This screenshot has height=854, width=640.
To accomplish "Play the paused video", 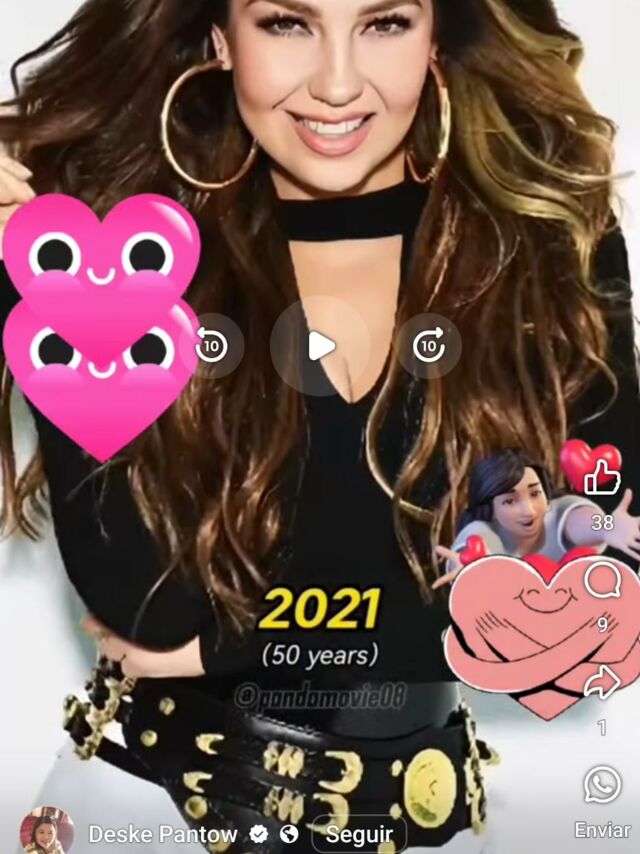I will point(320,346).
